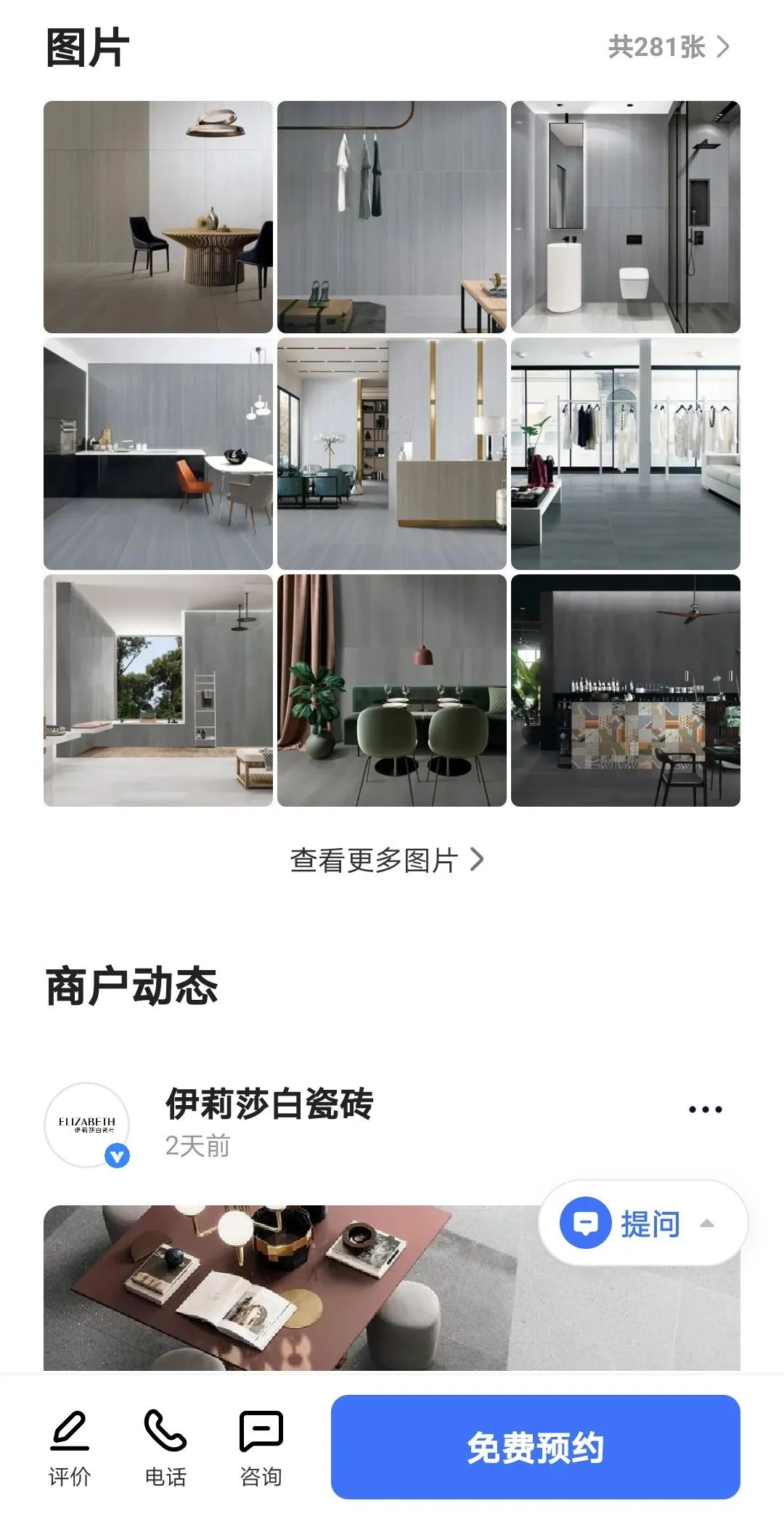View the photo with hanging clothes on rail

pos(392,216)
